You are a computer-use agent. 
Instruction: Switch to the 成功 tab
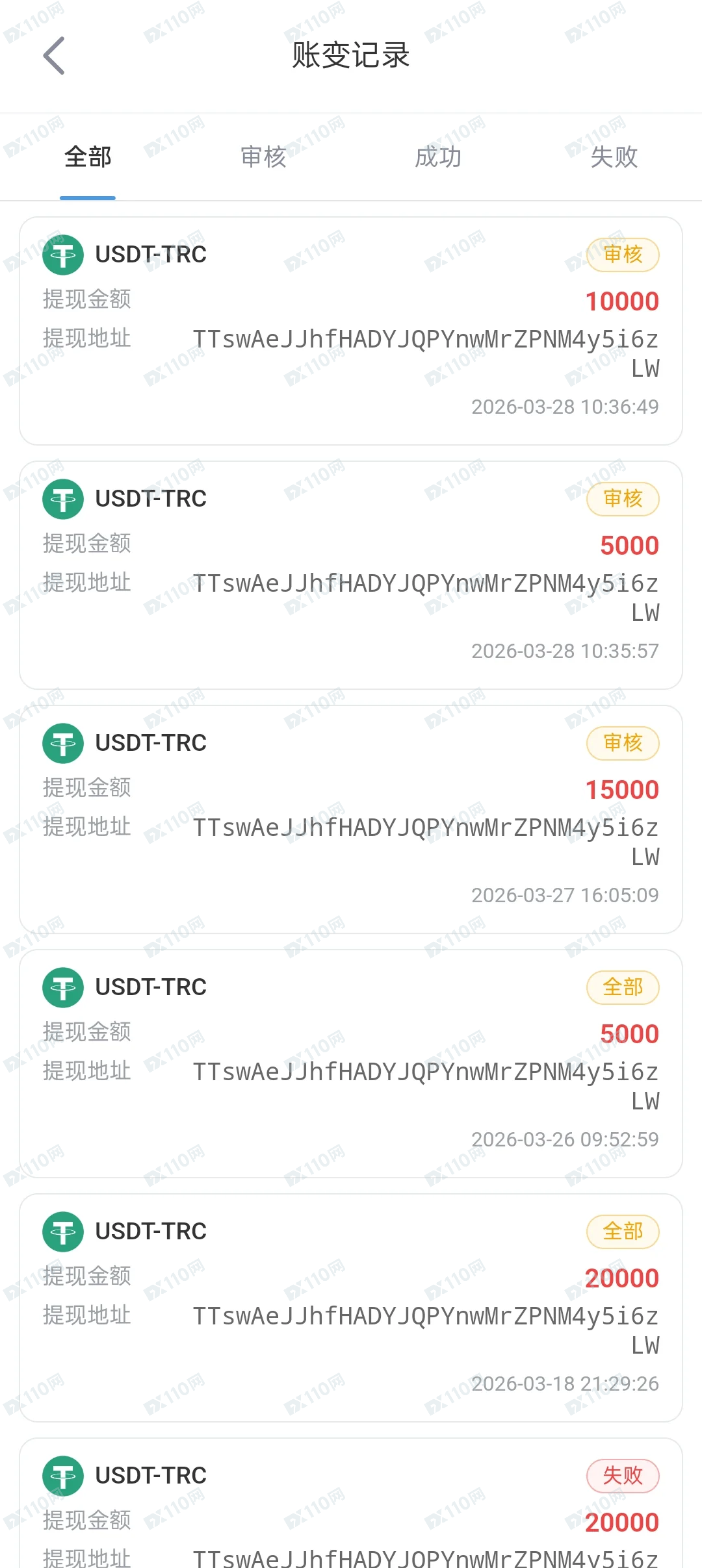tap(438, 157)
